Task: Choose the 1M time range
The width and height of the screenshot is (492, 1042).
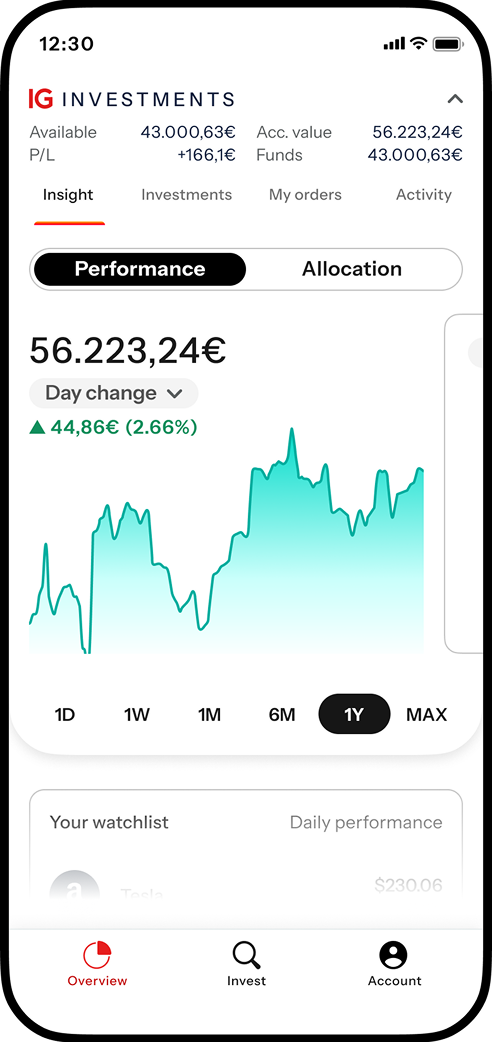Action: point(209,714)
